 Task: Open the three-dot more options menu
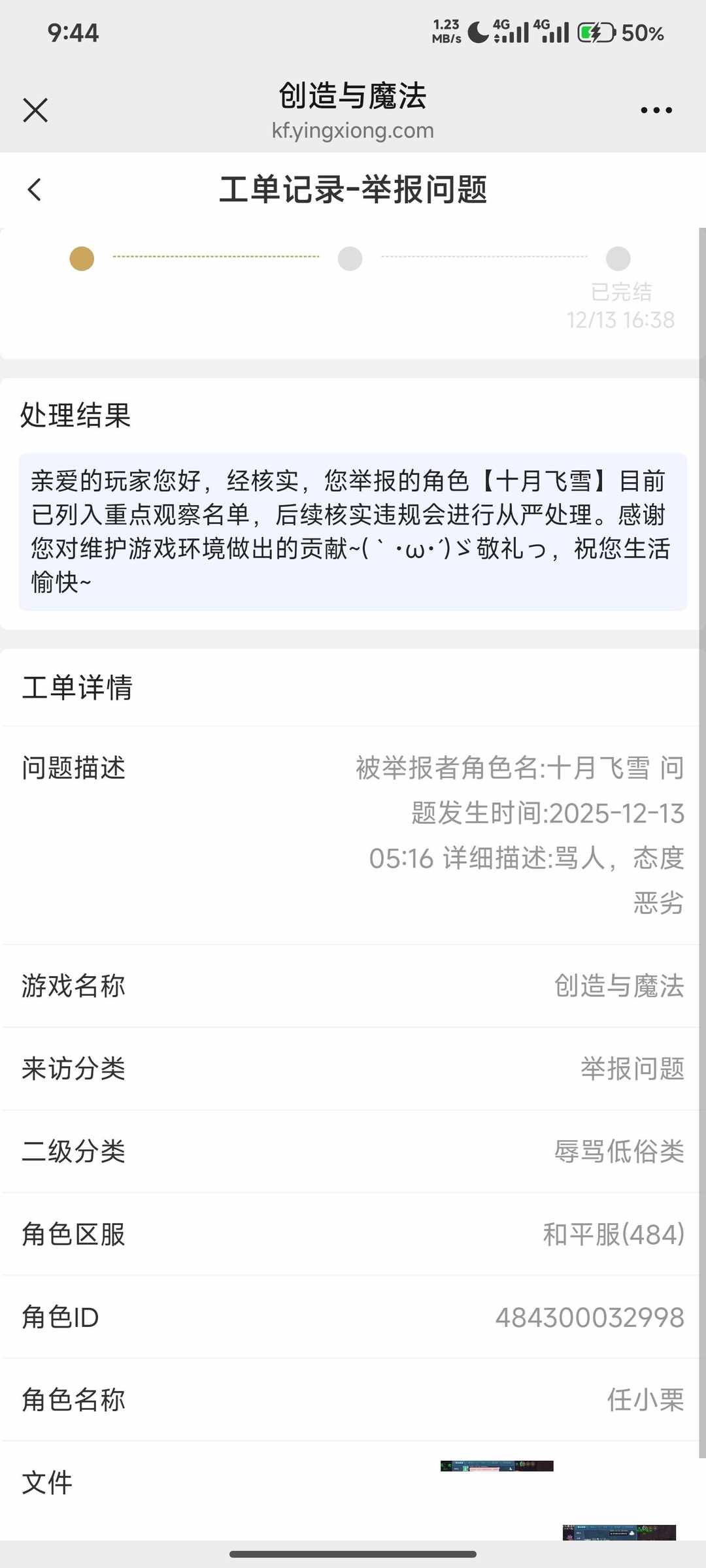click(656, 110)
